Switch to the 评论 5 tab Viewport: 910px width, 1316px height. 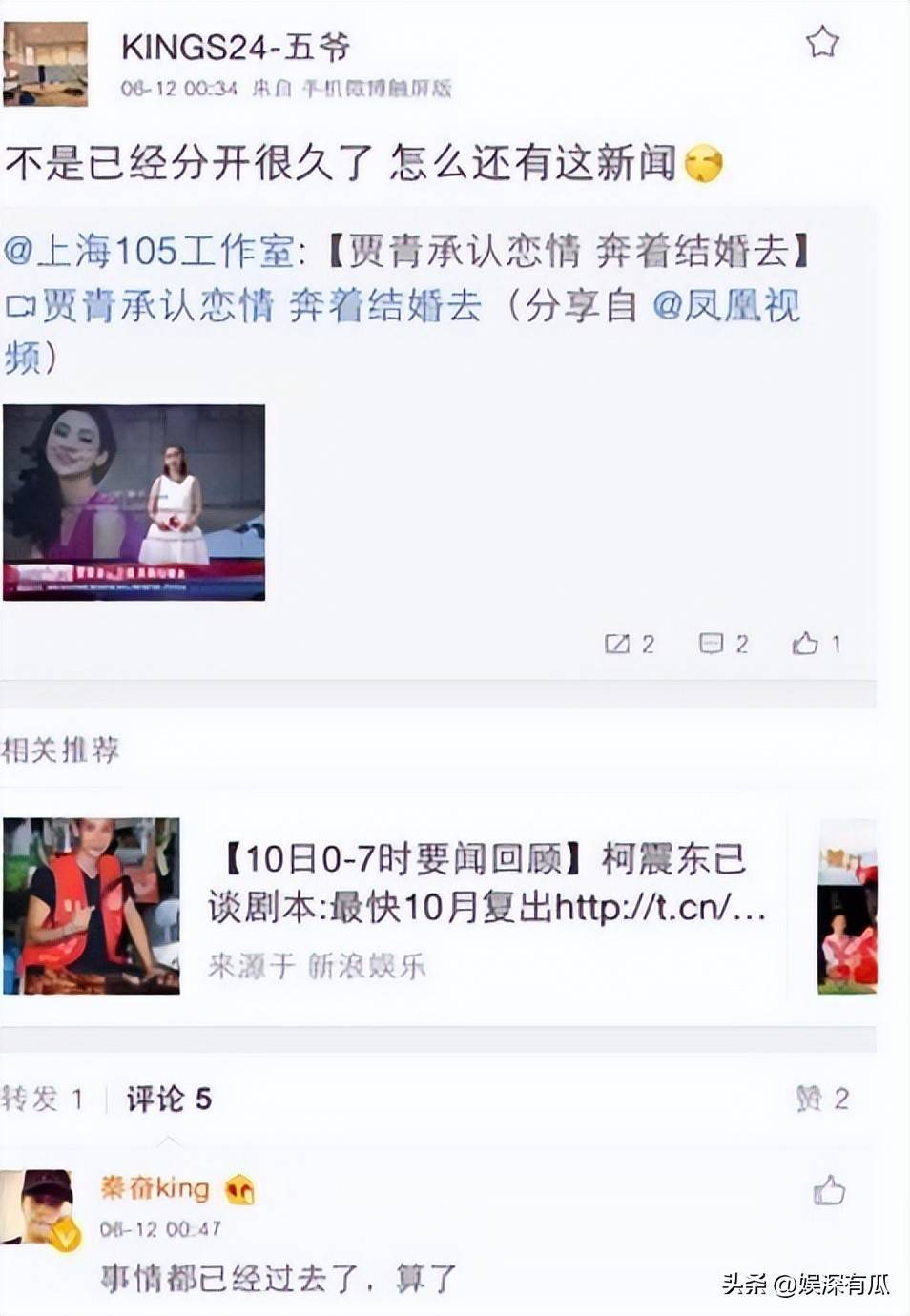click(169, 1100)
